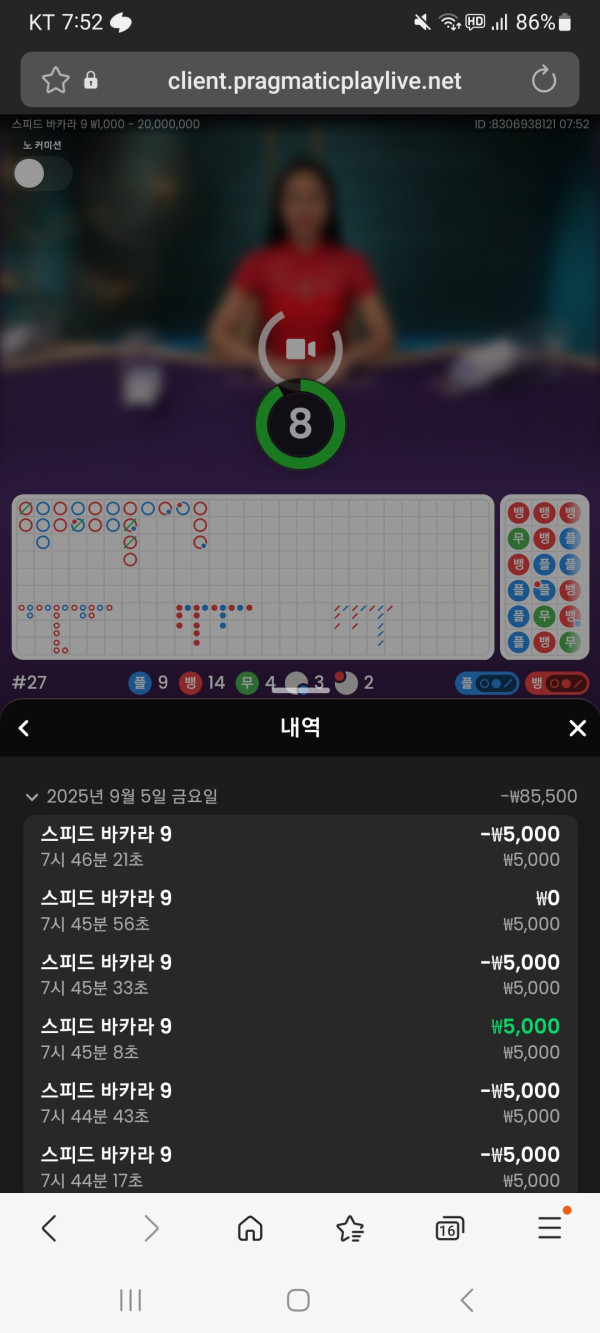Tap the video camera icon on stream
The image size is (600, 1333).
tap(300, 349)
